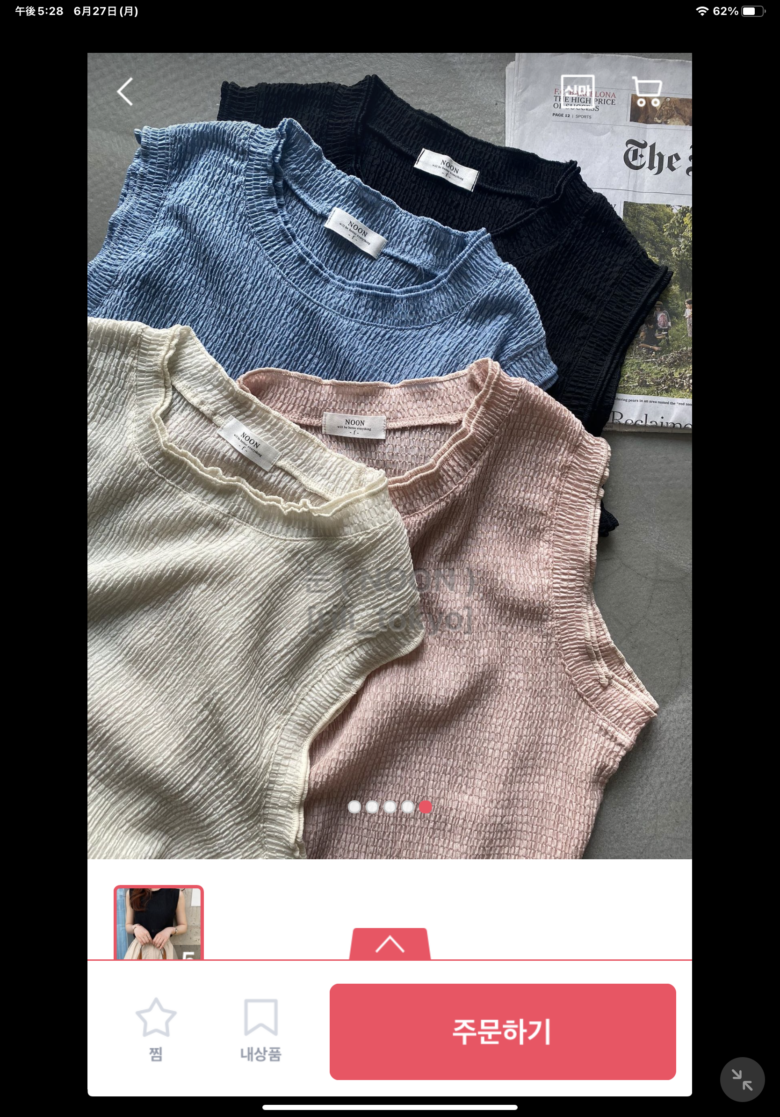The image size is (780, 1117).
Task: Open the 신마 icon in the top bar
Action: (x=577, y=91)
